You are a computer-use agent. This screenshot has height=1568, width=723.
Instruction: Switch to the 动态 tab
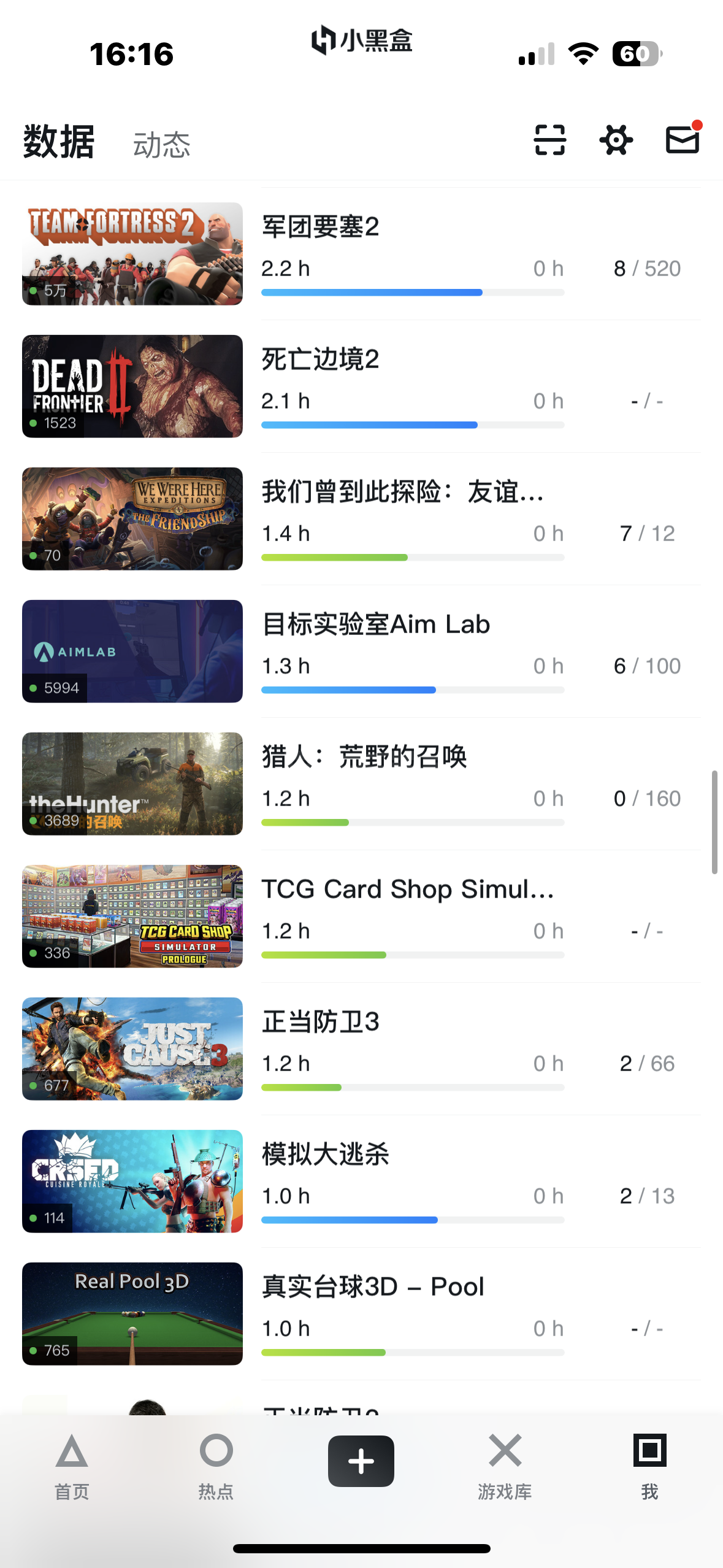click(x=162, y=145)
